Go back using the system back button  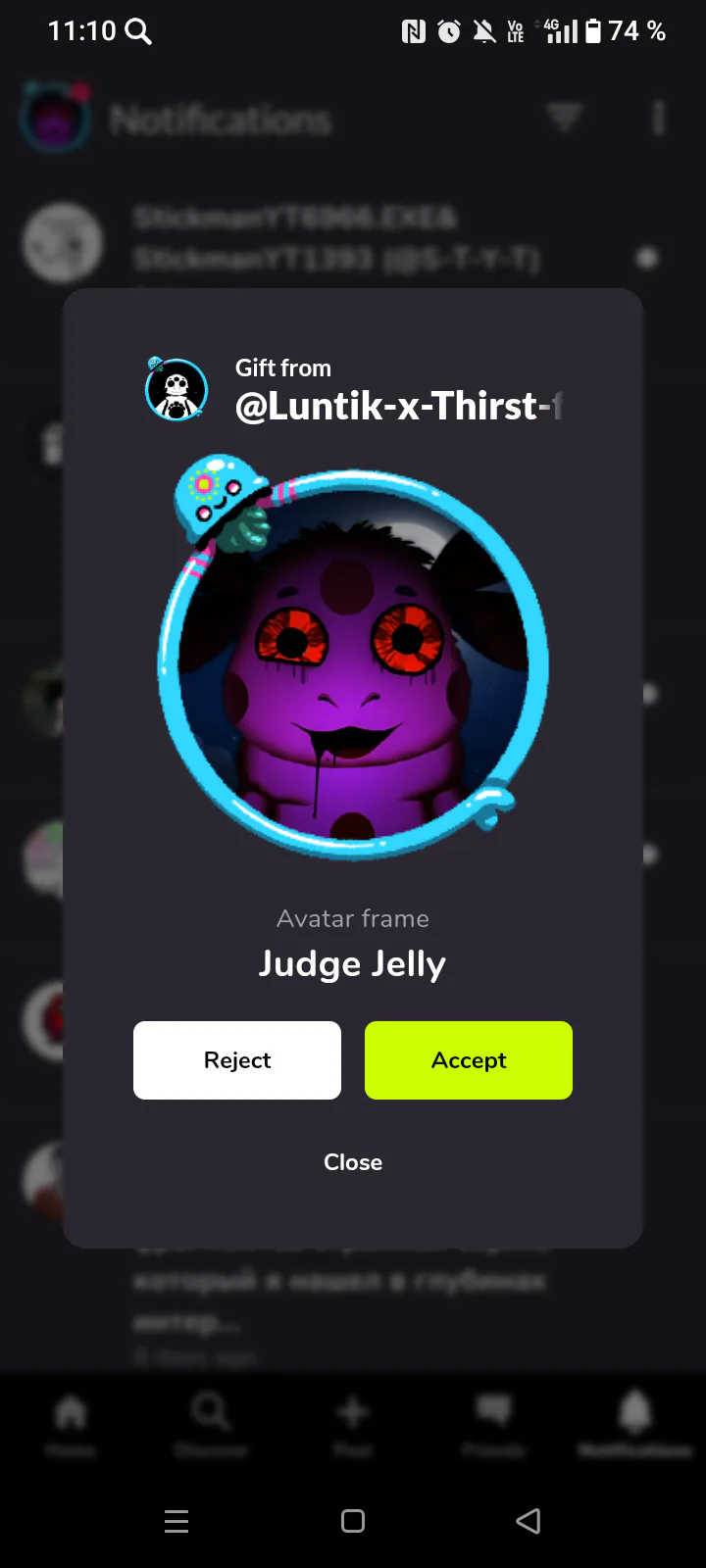click(x=529, y=1521)
